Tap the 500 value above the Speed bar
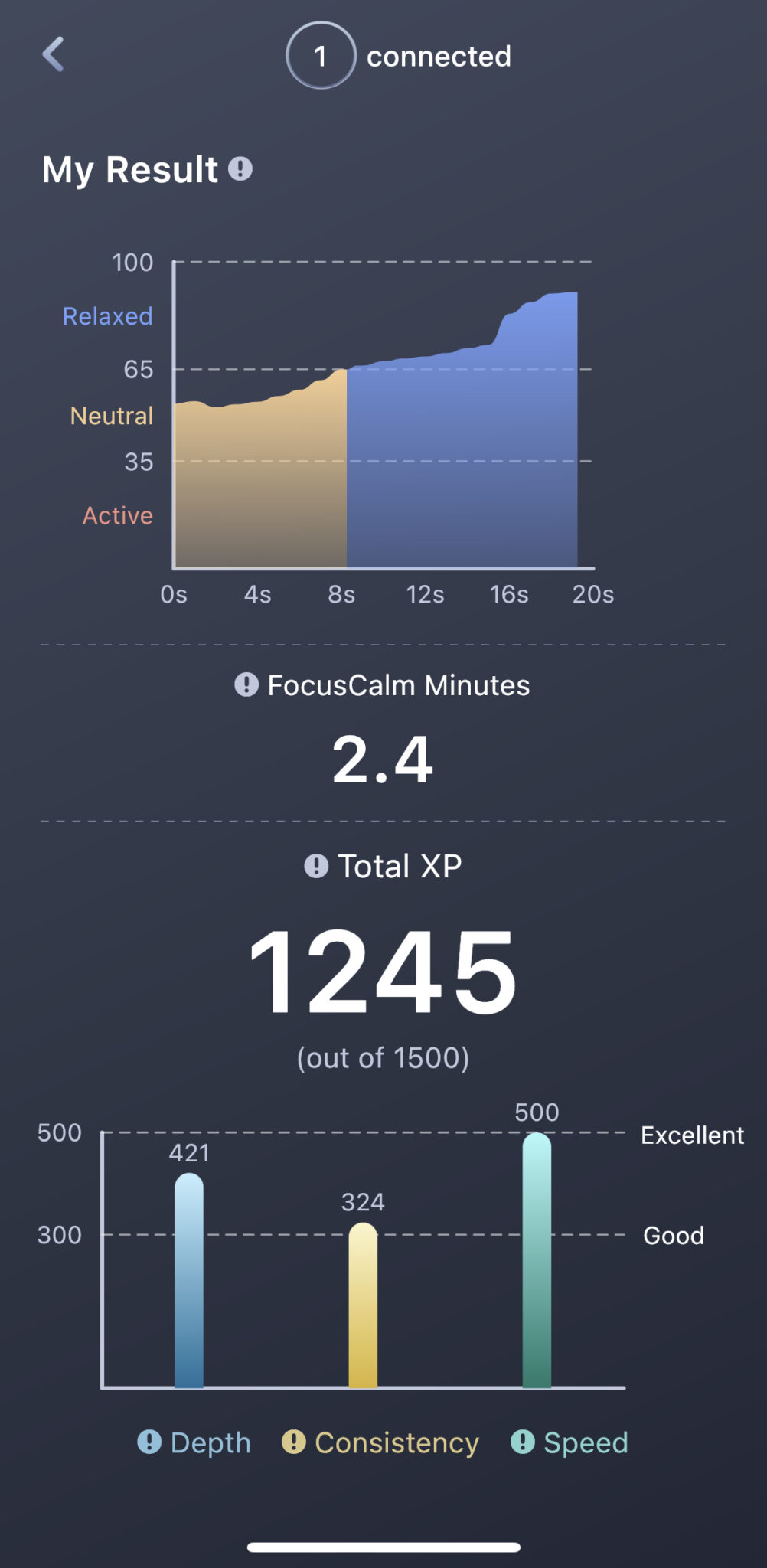Screen dimensions: 767x1568 tap(537, 1112)
